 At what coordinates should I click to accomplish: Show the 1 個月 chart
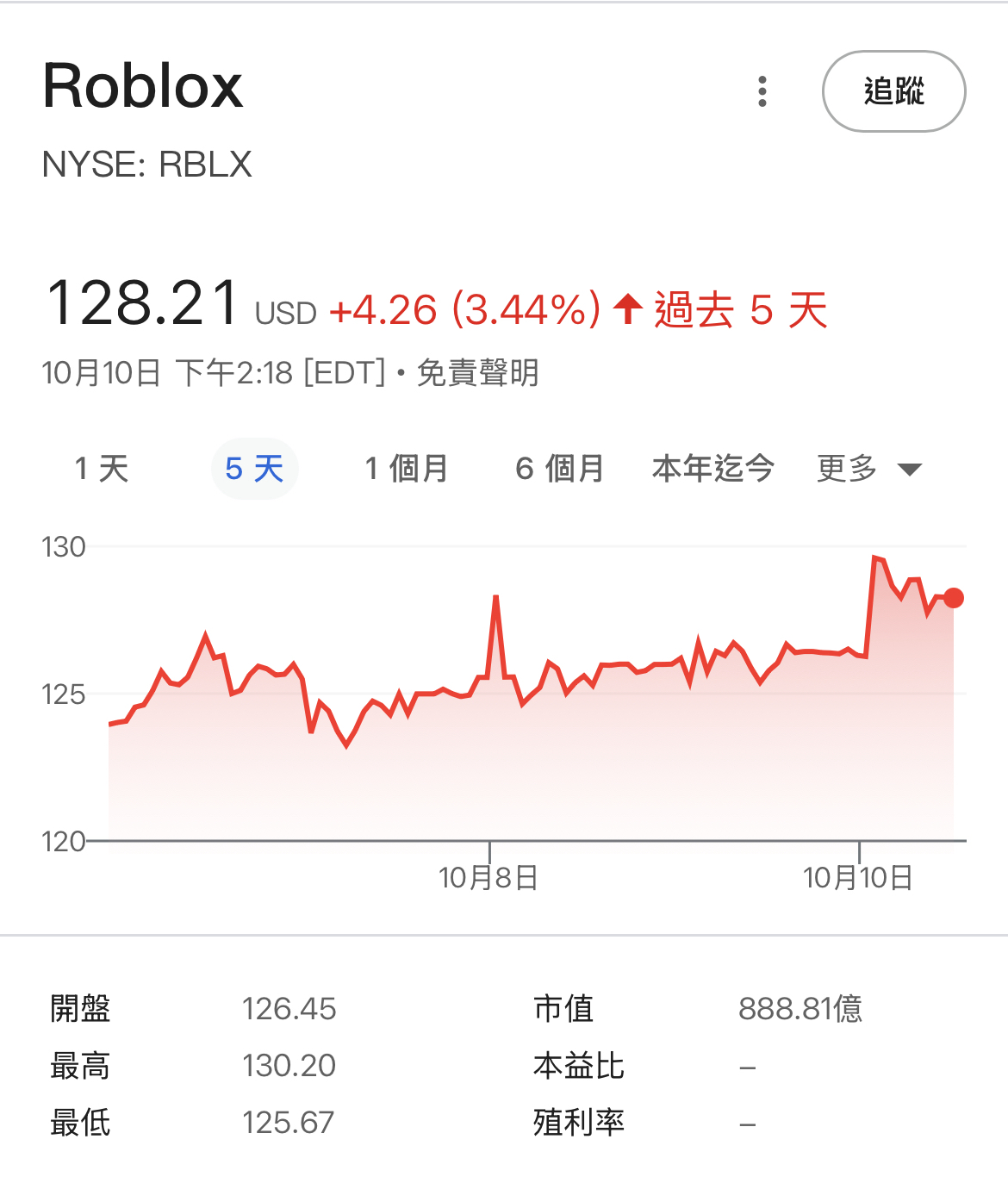pyautogui.click(x=406, y=469)
